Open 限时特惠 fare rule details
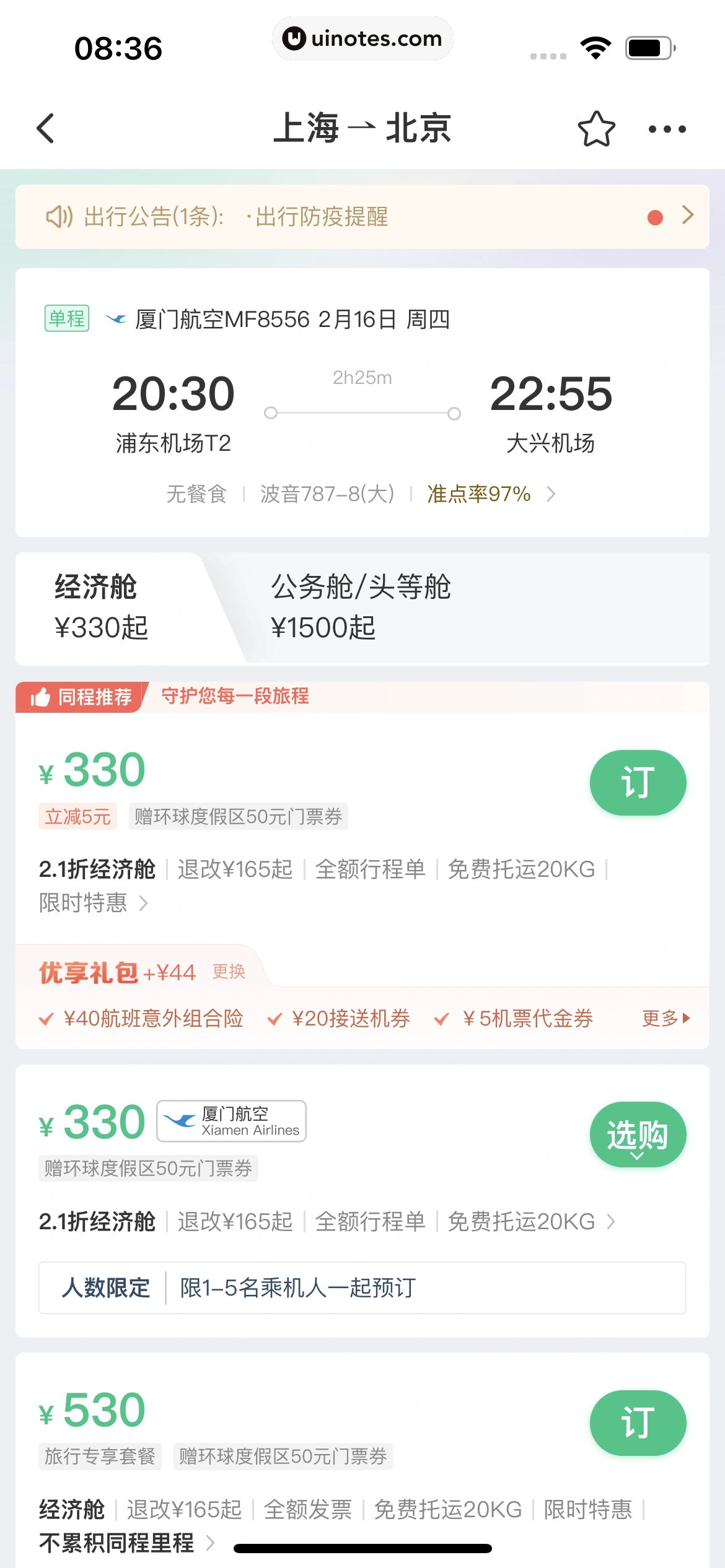Image resolution: width=725 pixels, height=1568 pixels. tap(93, 903)
